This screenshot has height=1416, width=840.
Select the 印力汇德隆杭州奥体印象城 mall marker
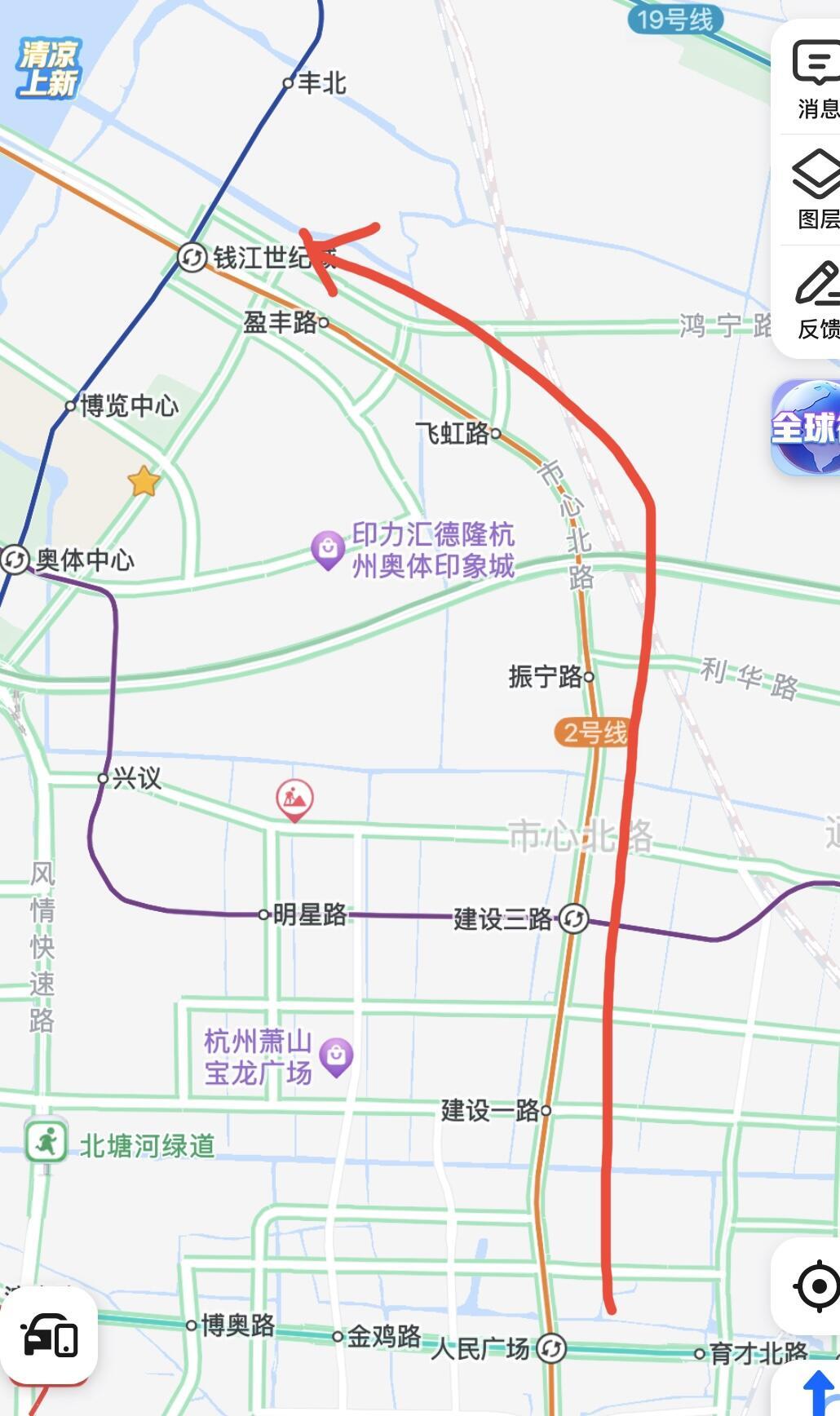(x=328, y=550)
